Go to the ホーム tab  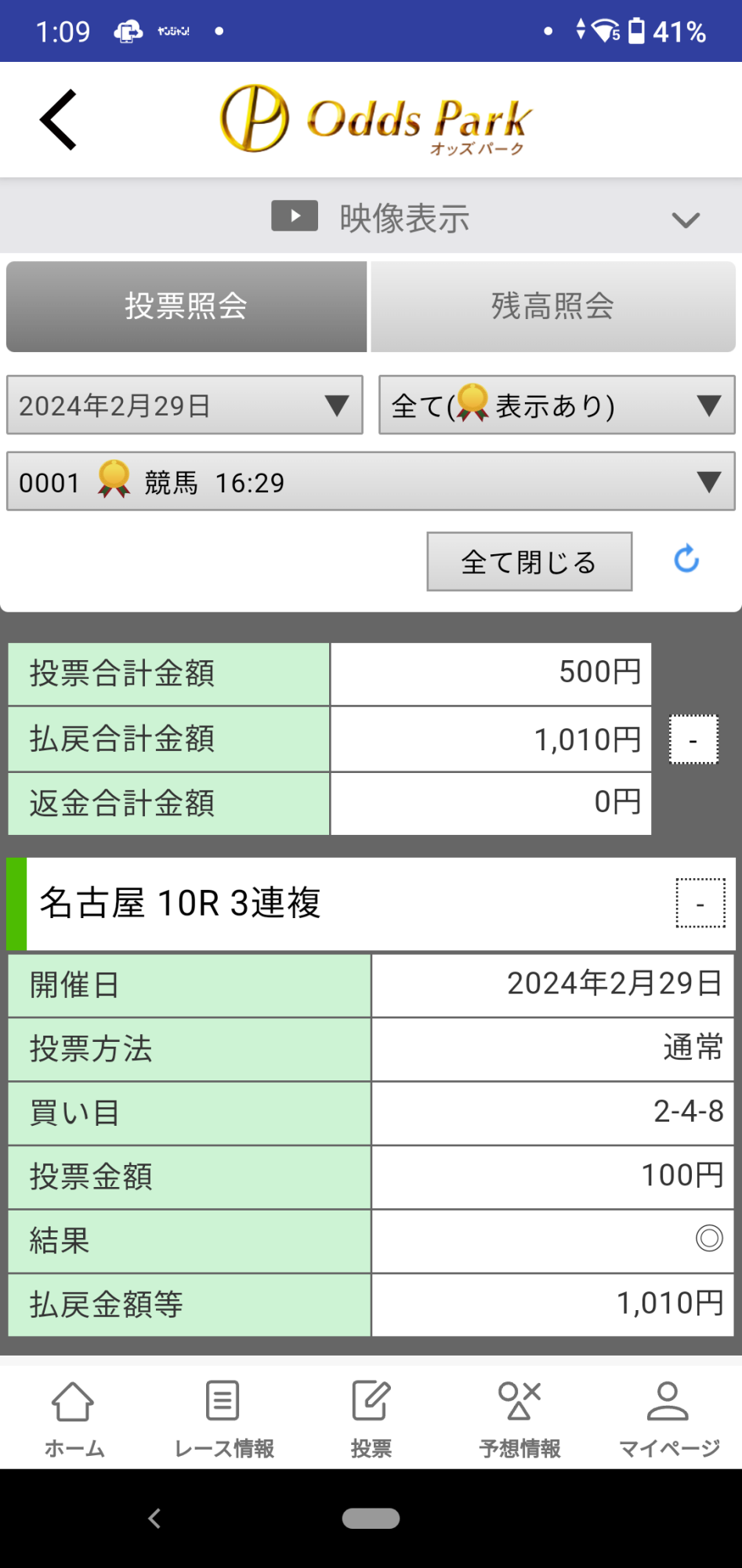(74, 1418)
